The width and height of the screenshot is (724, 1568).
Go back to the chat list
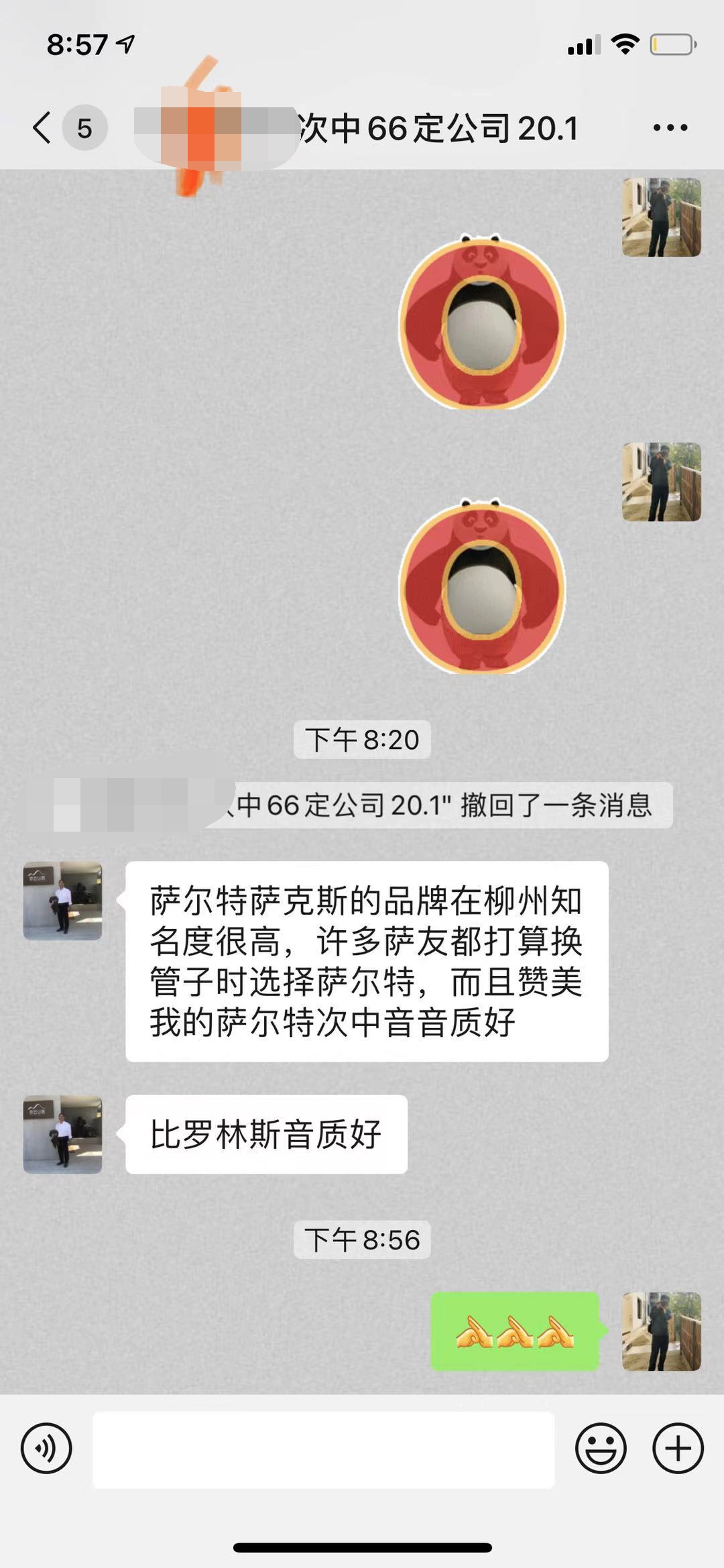click(43, 127)
